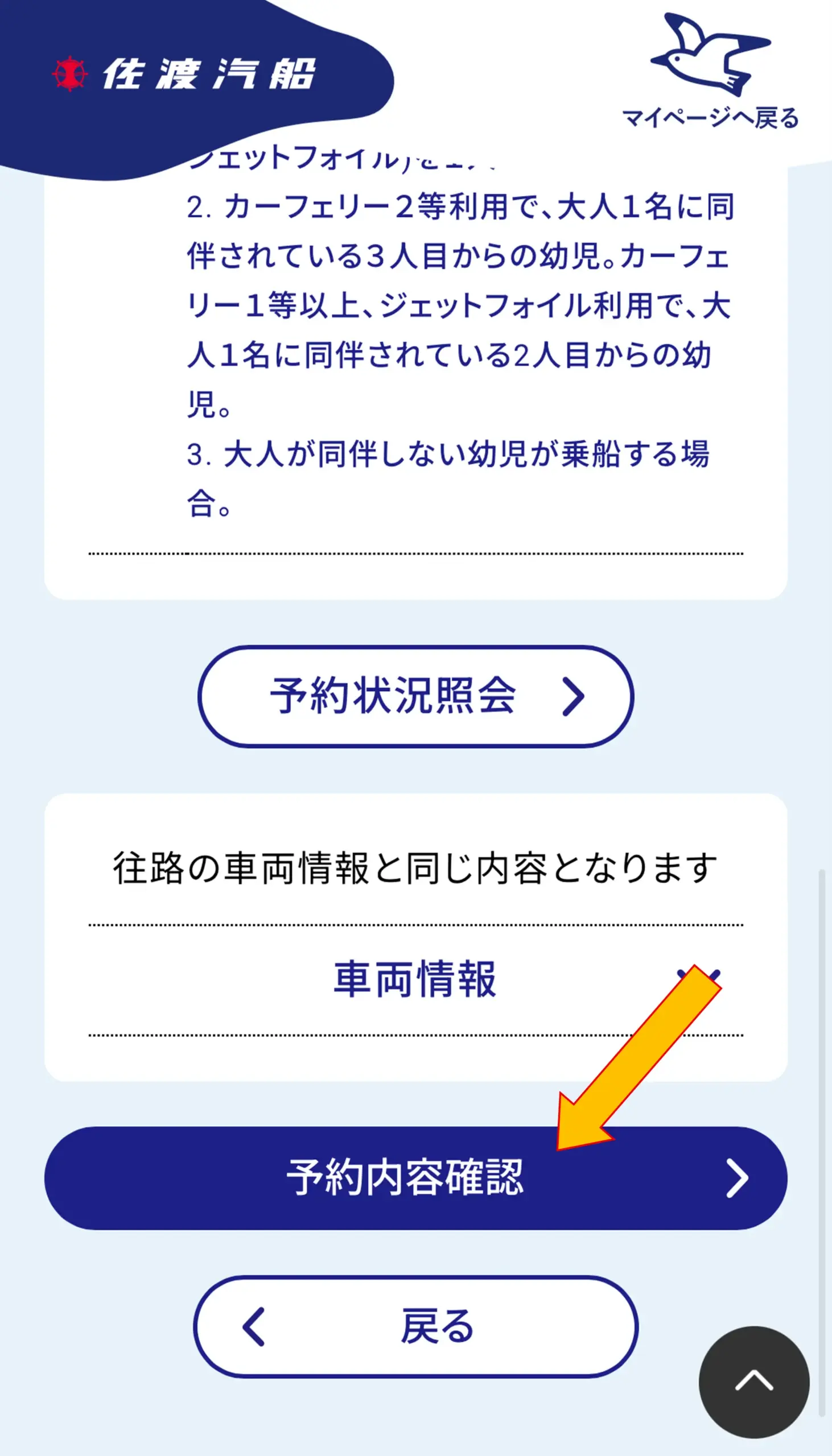
Task: Open the 佐渡汽船 home logo
Action: (x=184, y=75)
